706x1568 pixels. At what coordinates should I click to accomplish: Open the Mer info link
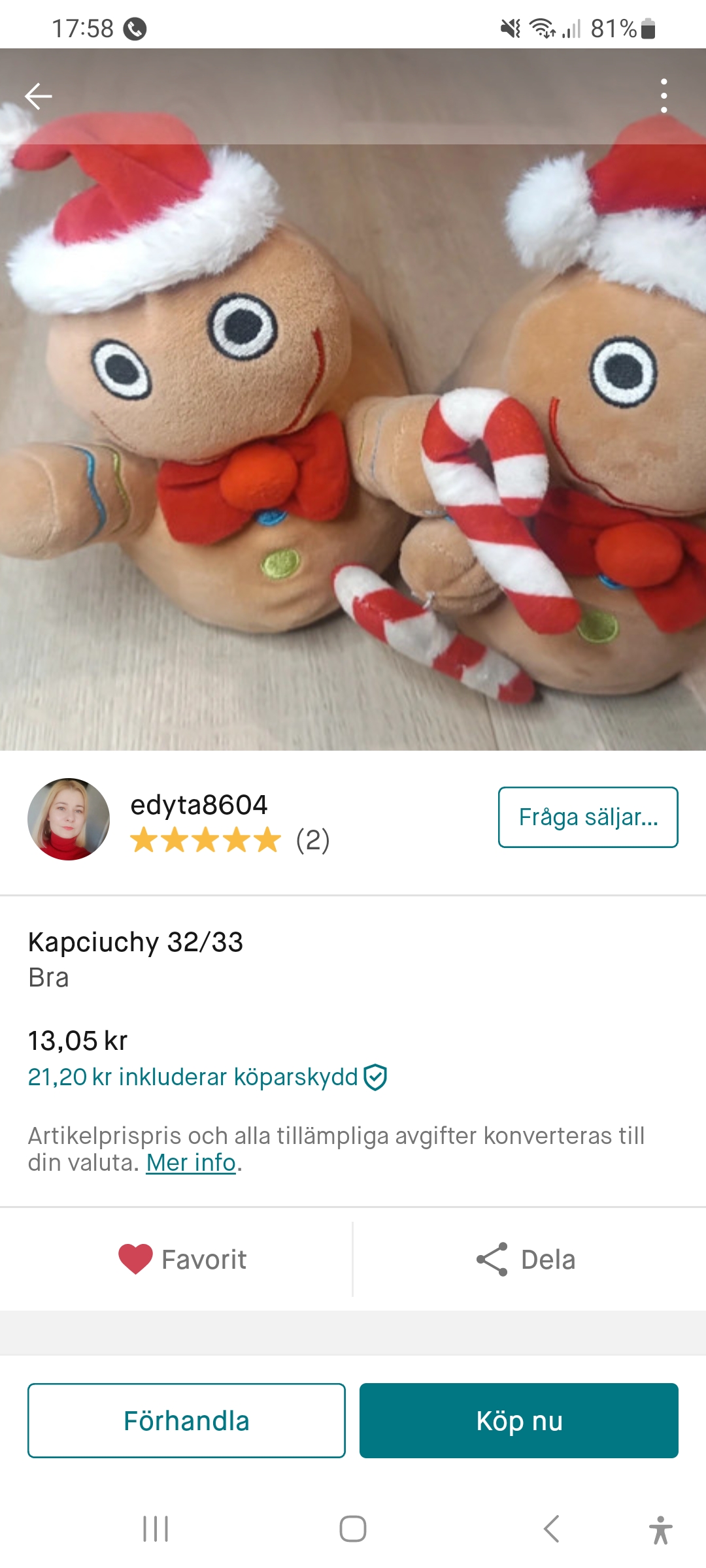coord(190,1163)
